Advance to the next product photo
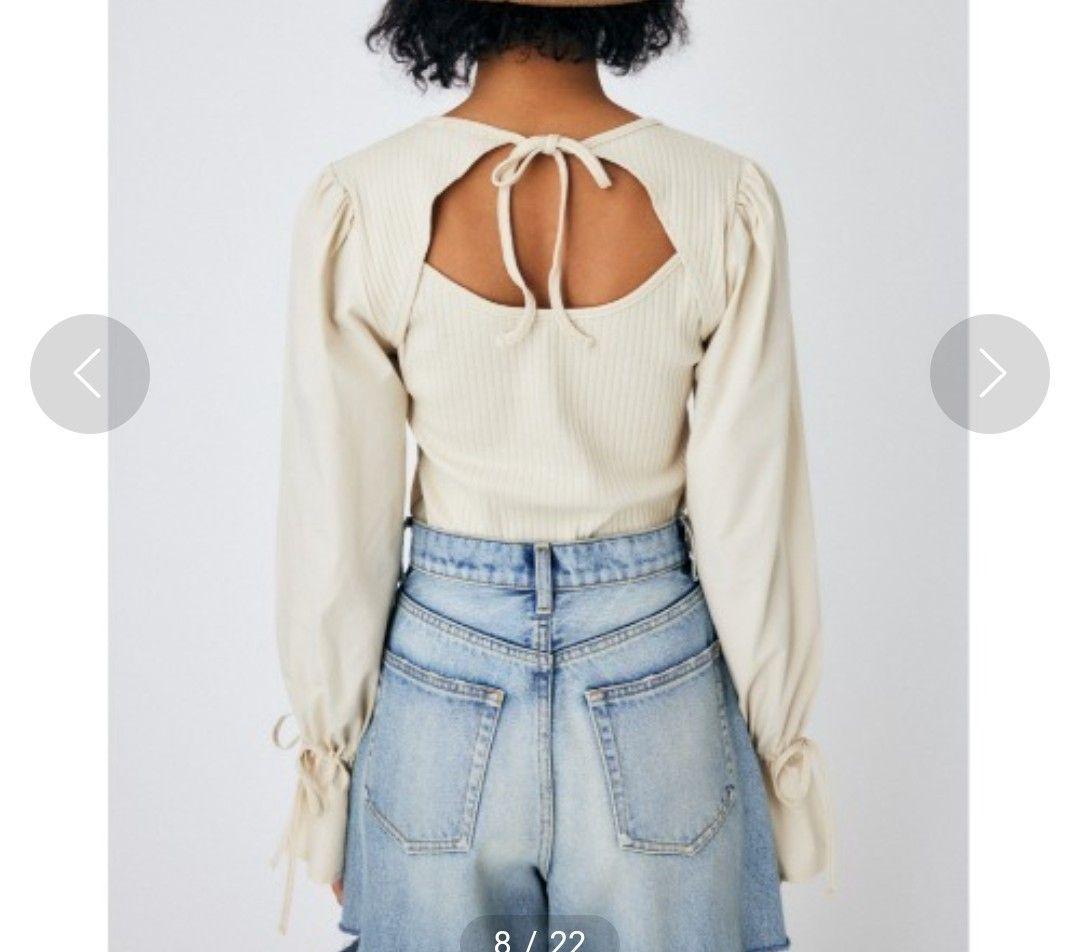The image size is (1080, 952). coord(989,374)
